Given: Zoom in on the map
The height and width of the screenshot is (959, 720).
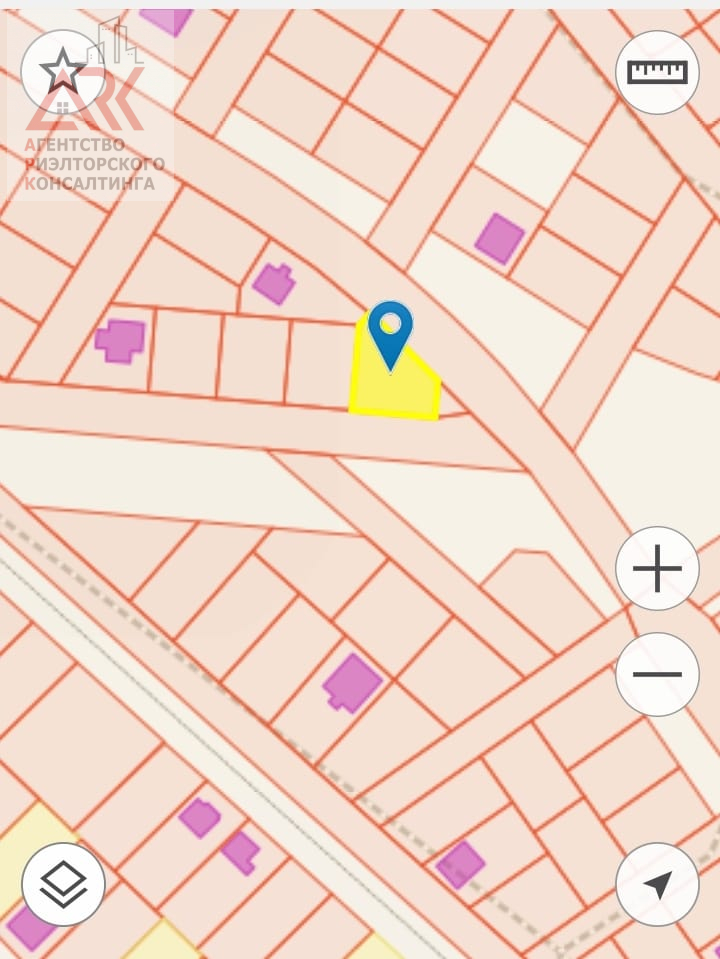Looking at the screenshot, I should coord(657,568).
